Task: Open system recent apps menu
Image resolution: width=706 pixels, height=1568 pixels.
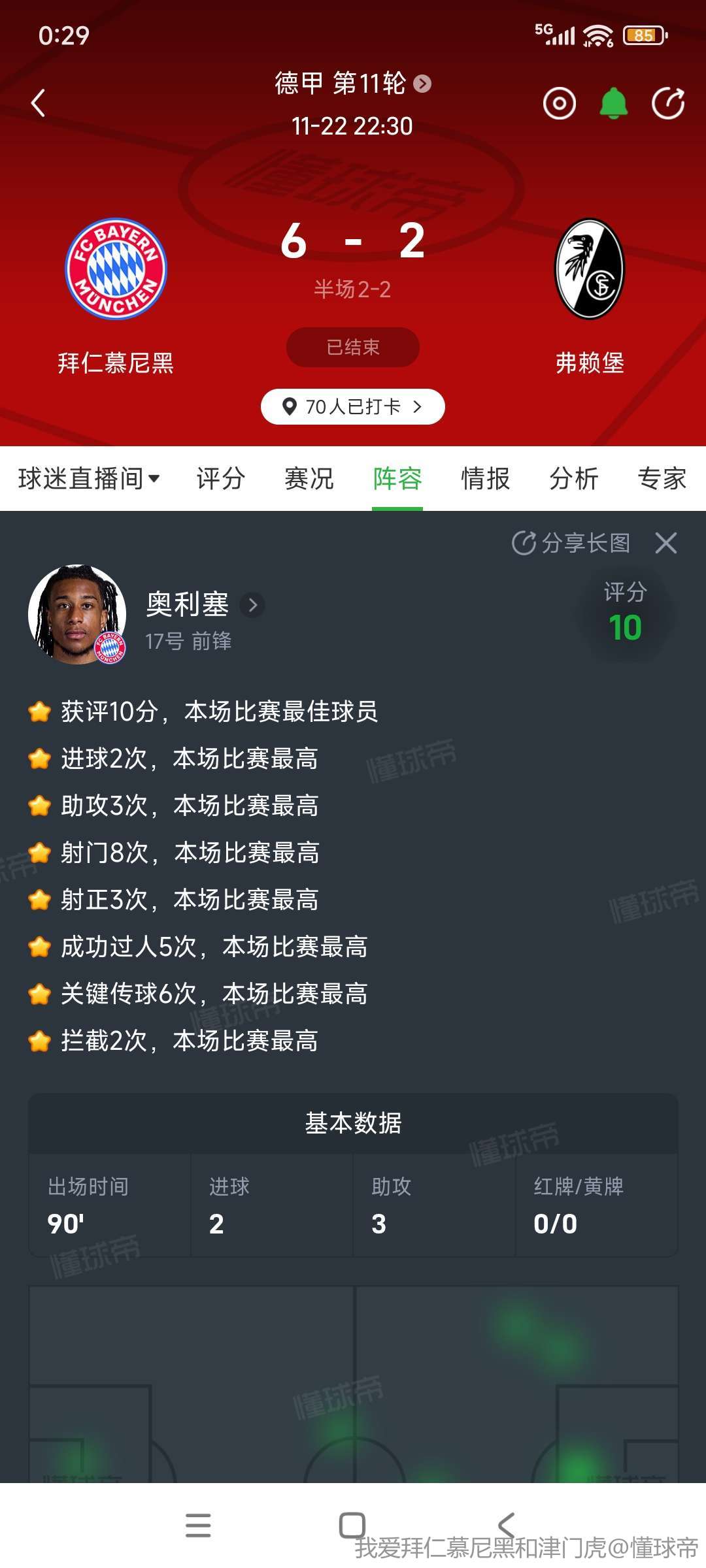Action: pos(198,1526)
